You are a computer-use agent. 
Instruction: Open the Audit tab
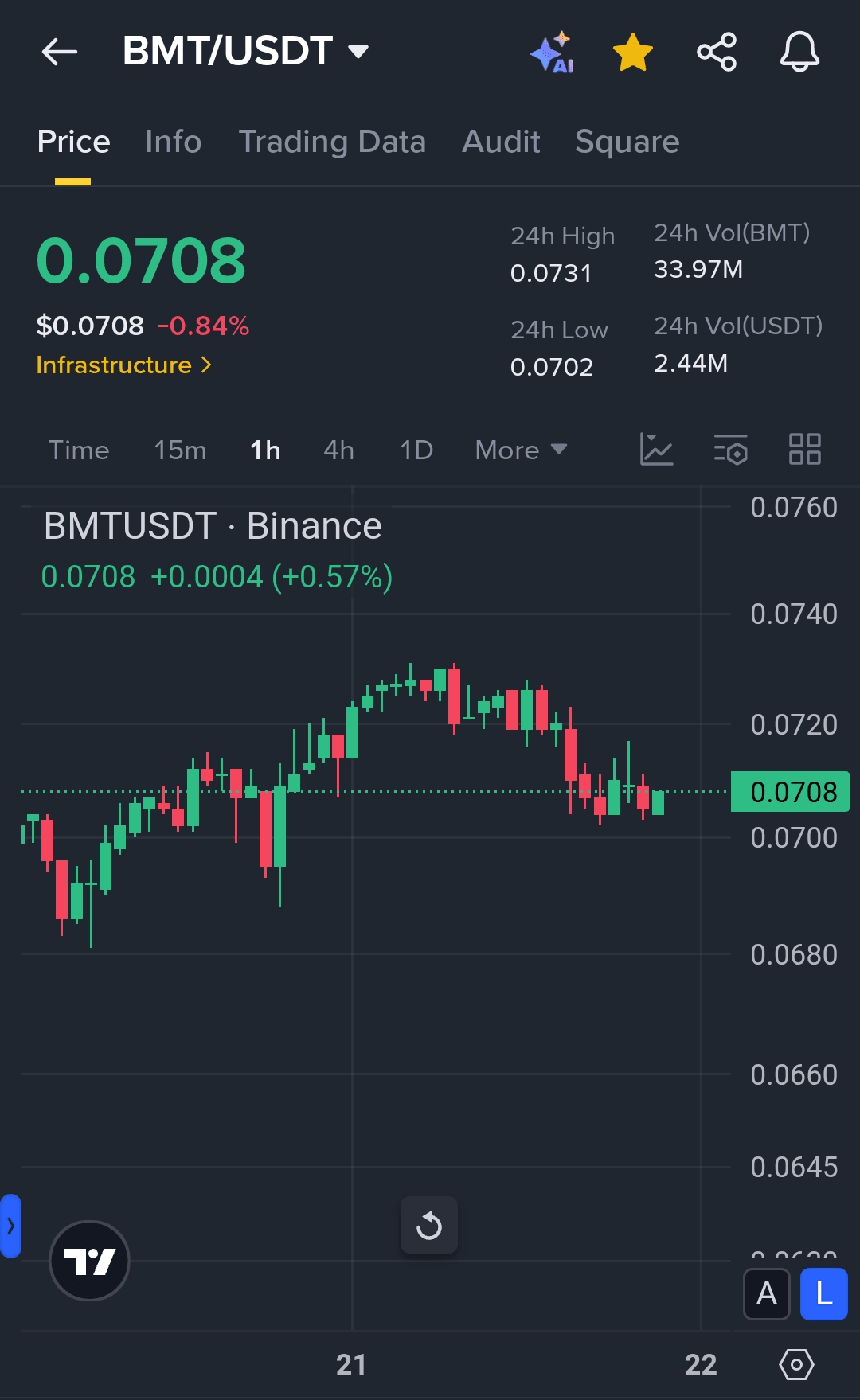click(x=501, y=142)
